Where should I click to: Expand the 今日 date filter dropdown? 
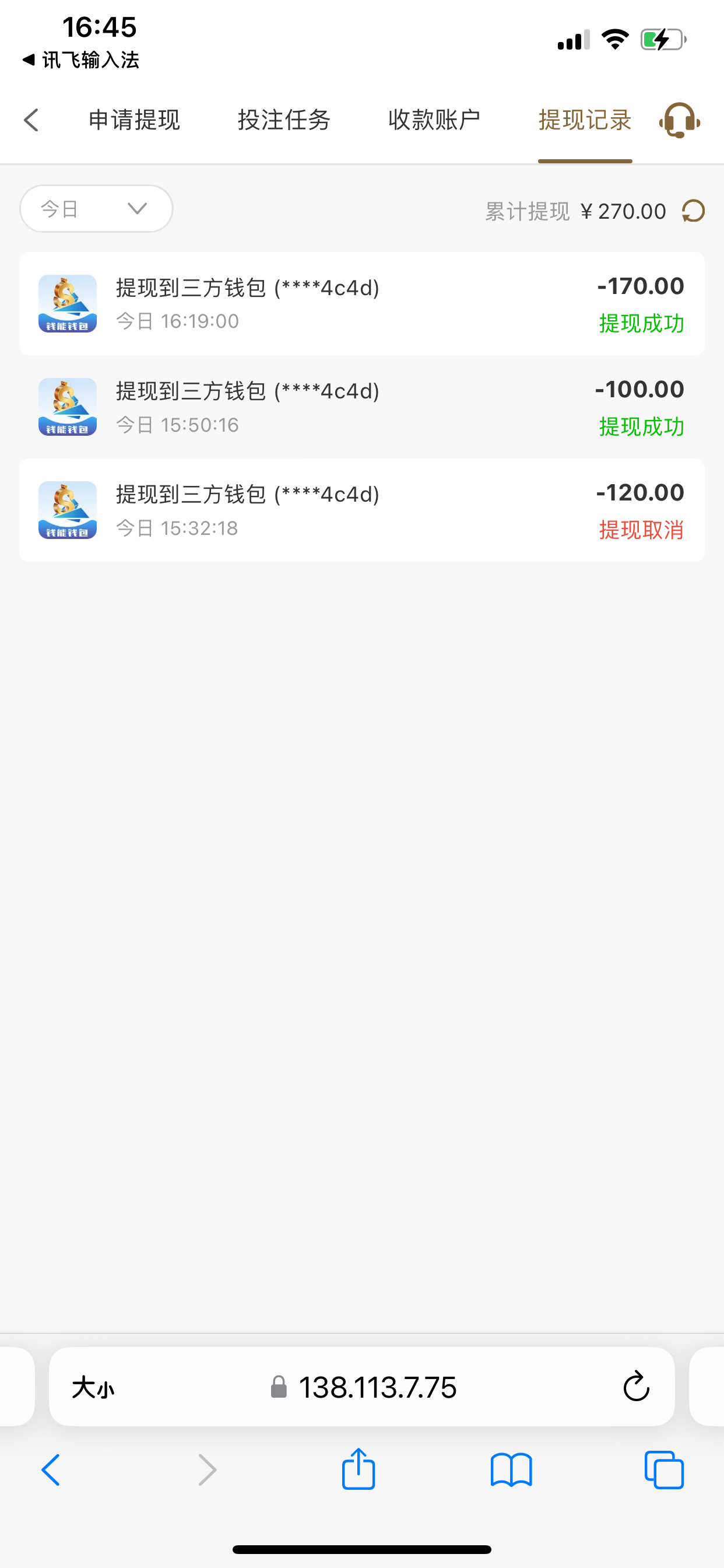96,209
